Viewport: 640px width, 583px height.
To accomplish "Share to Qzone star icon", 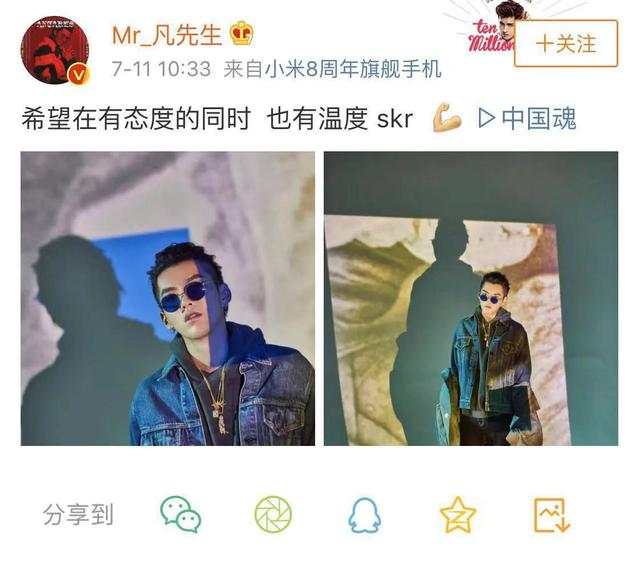I will coord(457,515).
